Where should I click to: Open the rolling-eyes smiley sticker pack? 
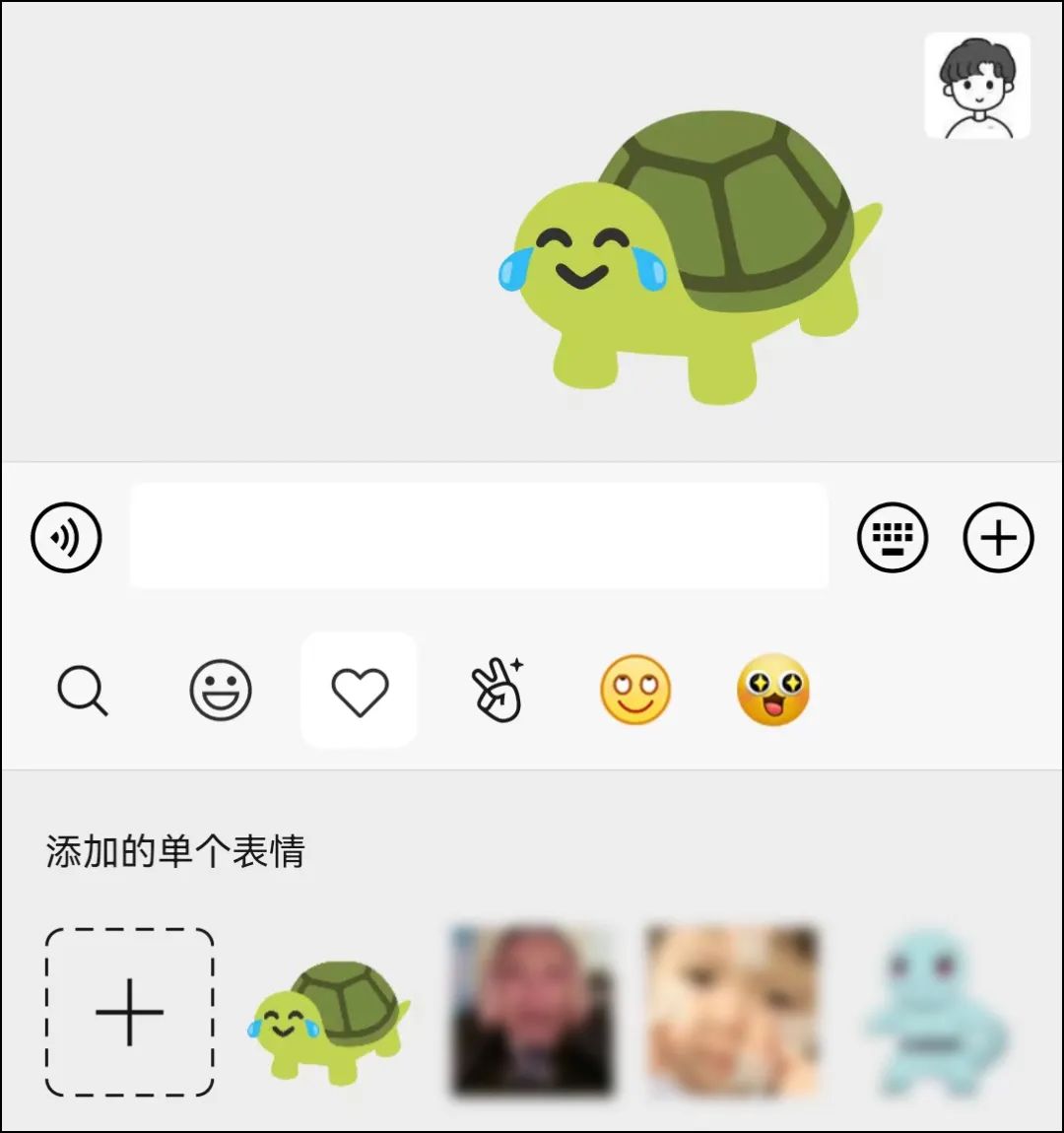[635, 690]
